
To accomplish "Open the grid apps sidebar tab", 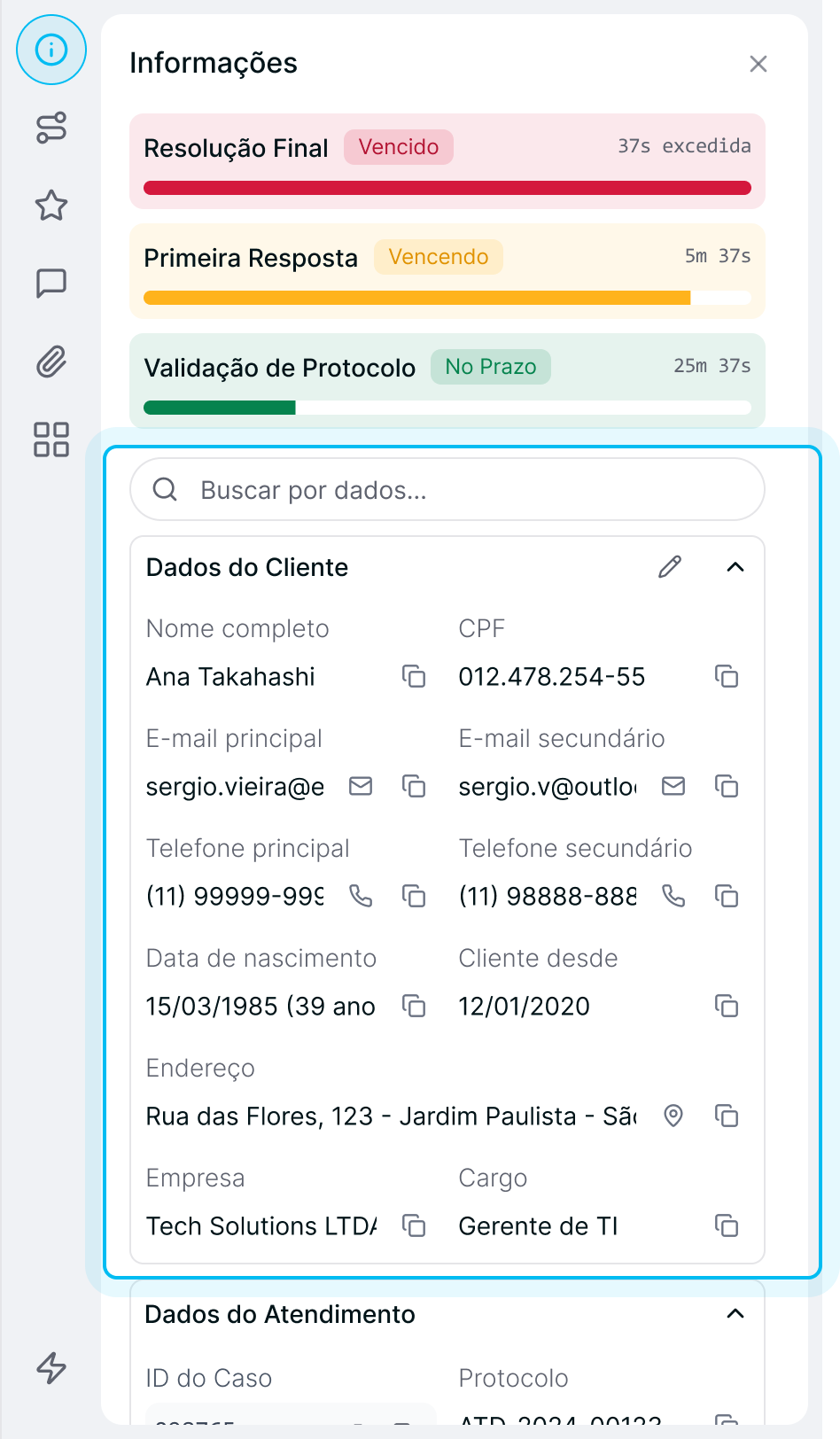I will [x=51, y=439].
